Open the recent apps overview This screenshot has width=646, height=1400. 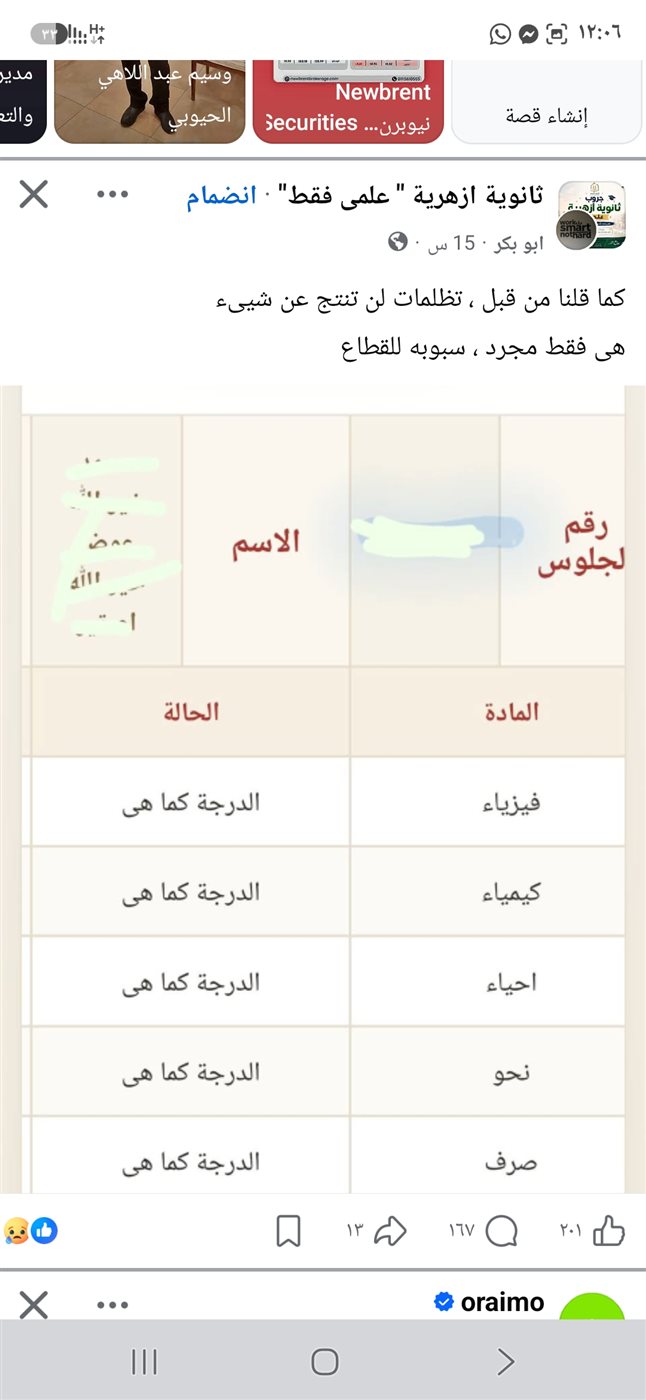click(144, 1361)
